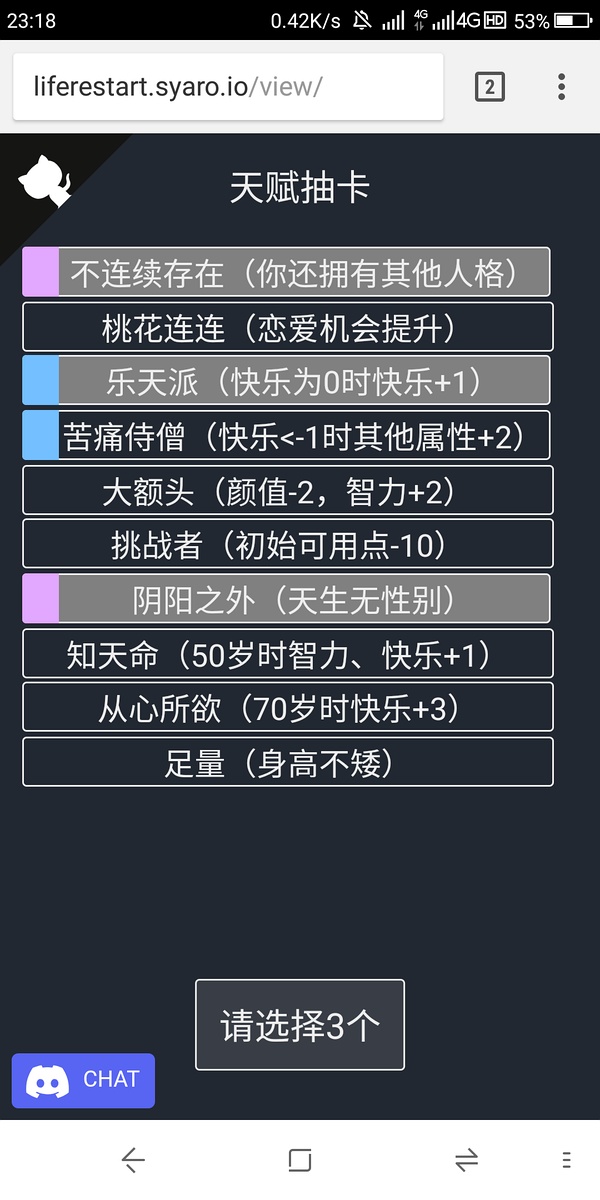Open the browser tab switcher
The height and width of the screenshot is (1200, 600).
point(489,87)
